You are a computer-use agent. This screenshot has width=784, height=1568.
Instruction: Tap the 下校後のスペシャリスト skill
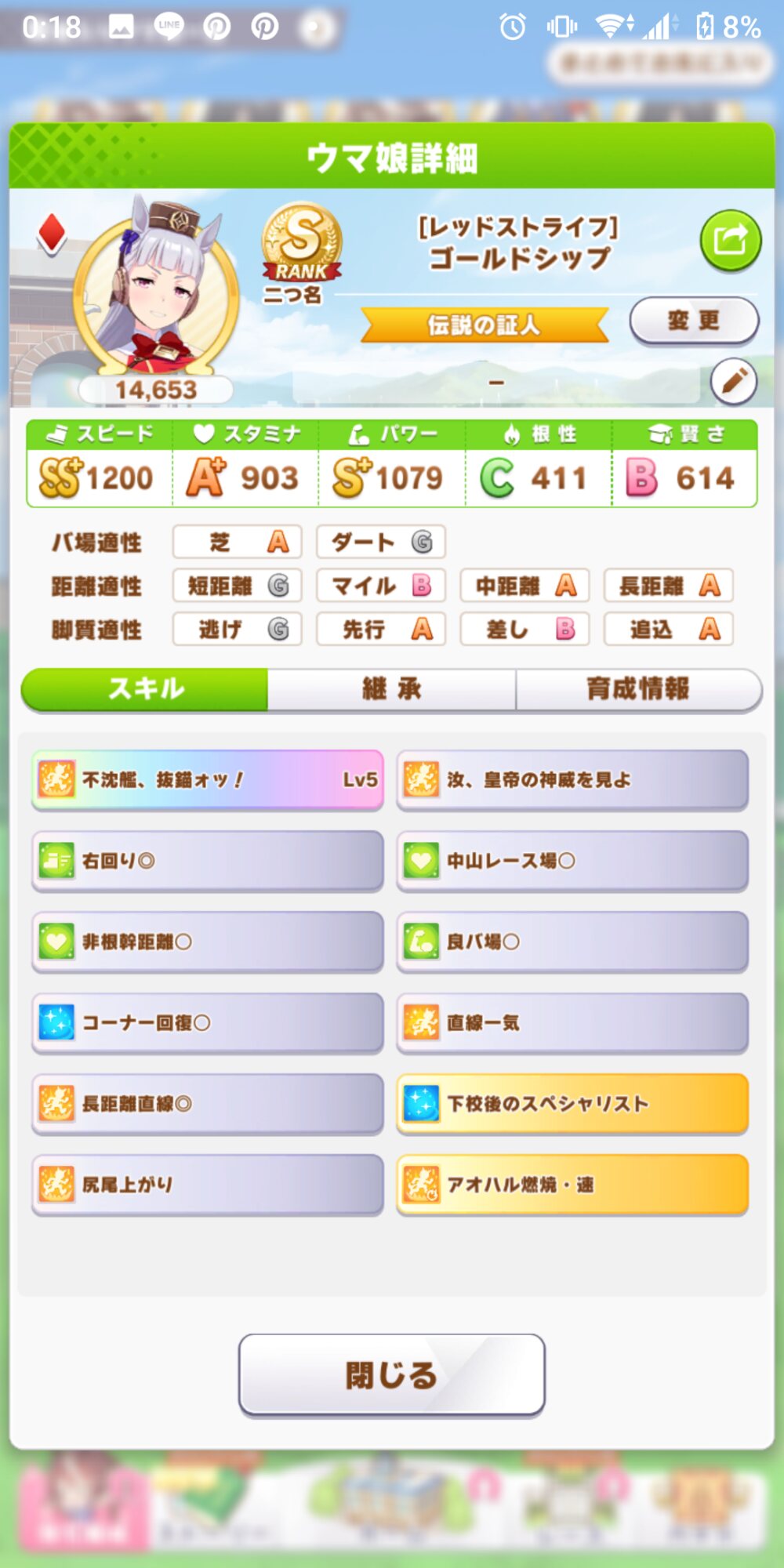click(x=572, y=1104)
